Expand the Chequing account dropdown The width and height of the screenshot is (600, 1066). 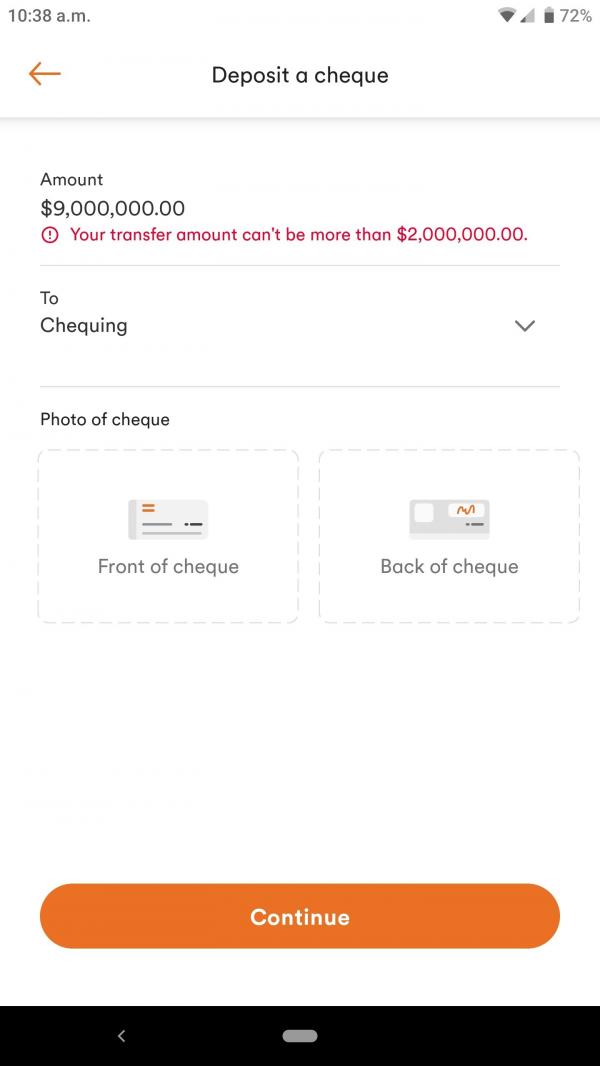[524, 326]
